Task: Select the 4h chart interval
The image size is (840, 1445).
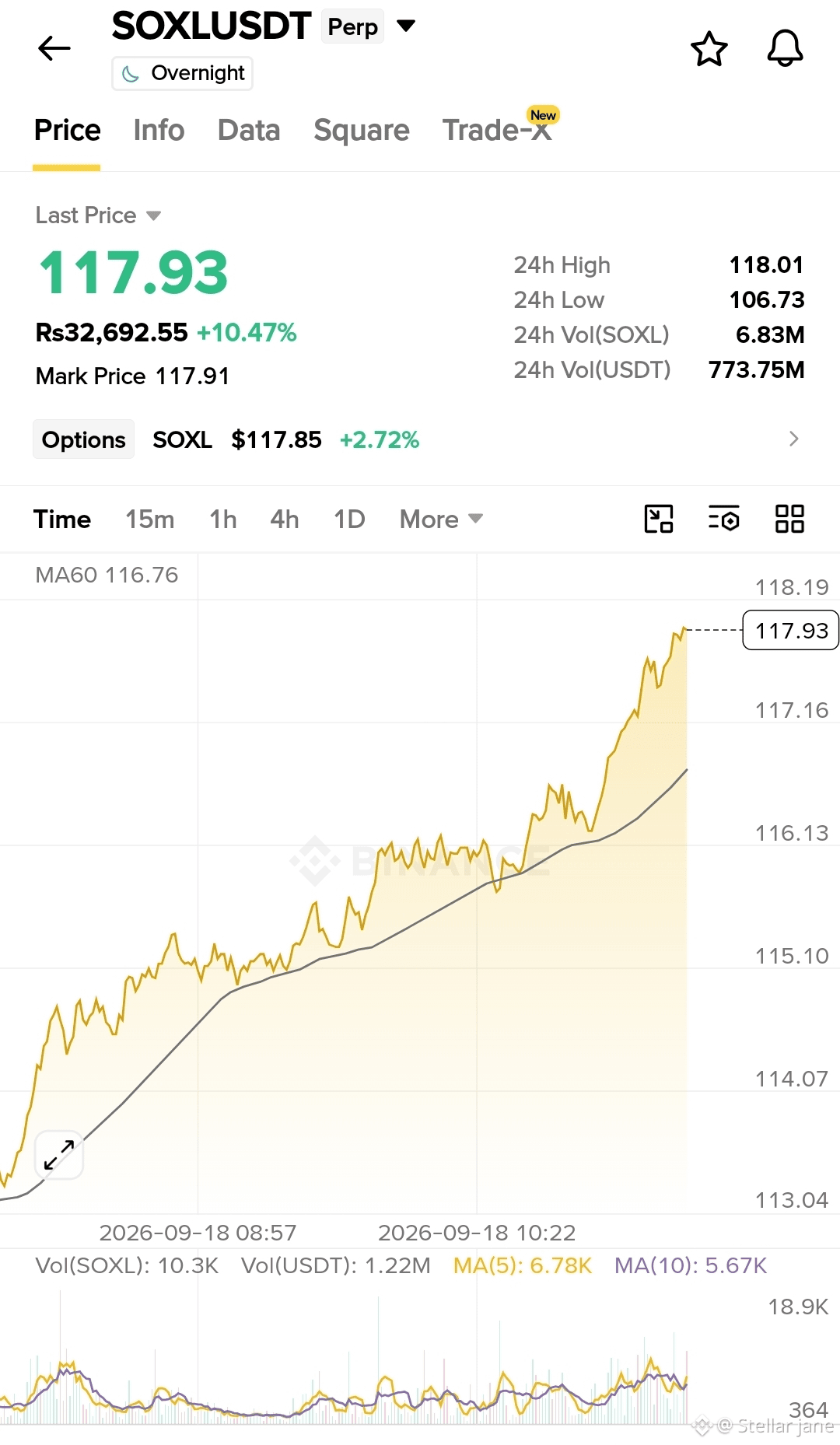Action: point(285,519)
